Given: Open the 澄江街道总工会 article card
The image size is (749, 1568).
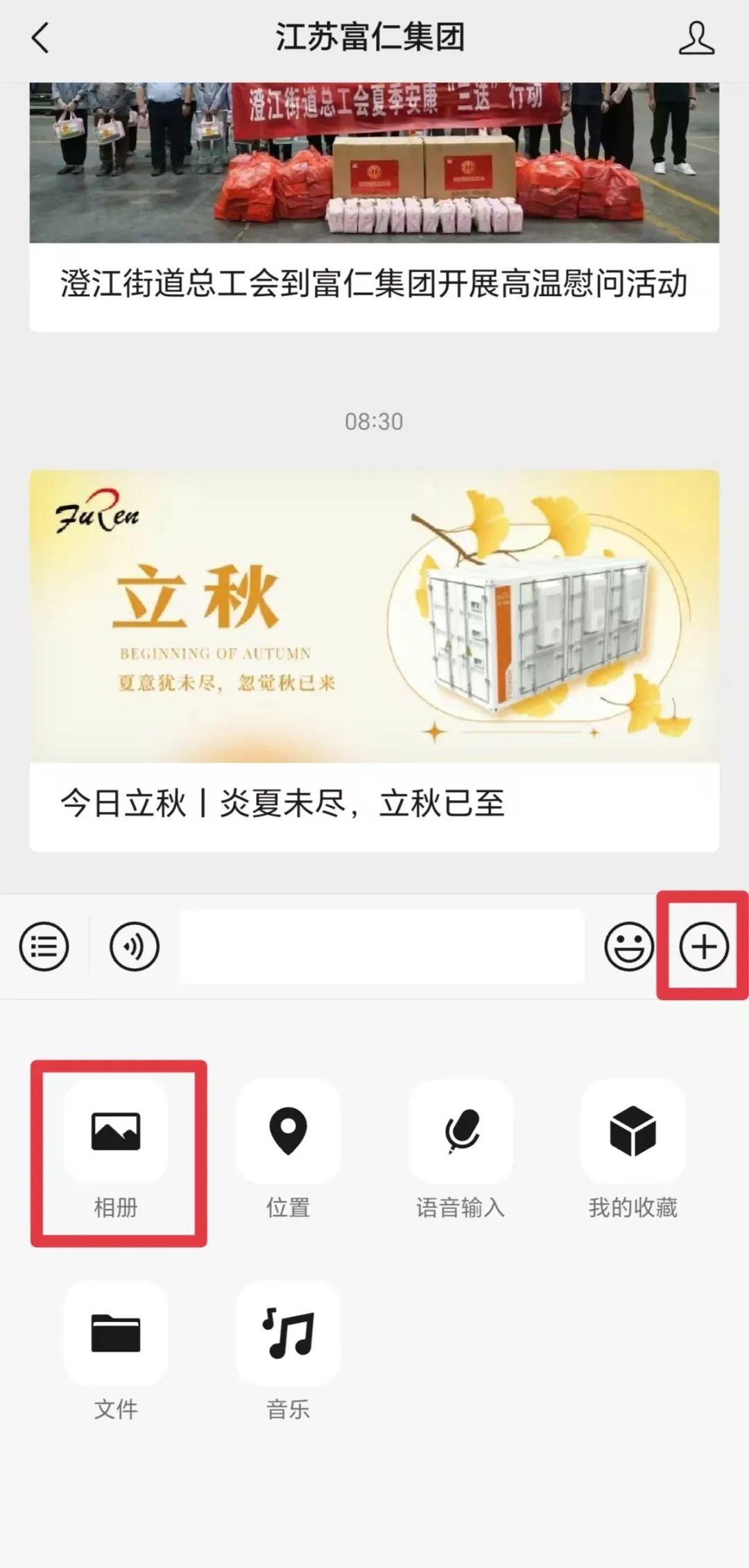Looking at the screenshot, I should click(374, 208).
